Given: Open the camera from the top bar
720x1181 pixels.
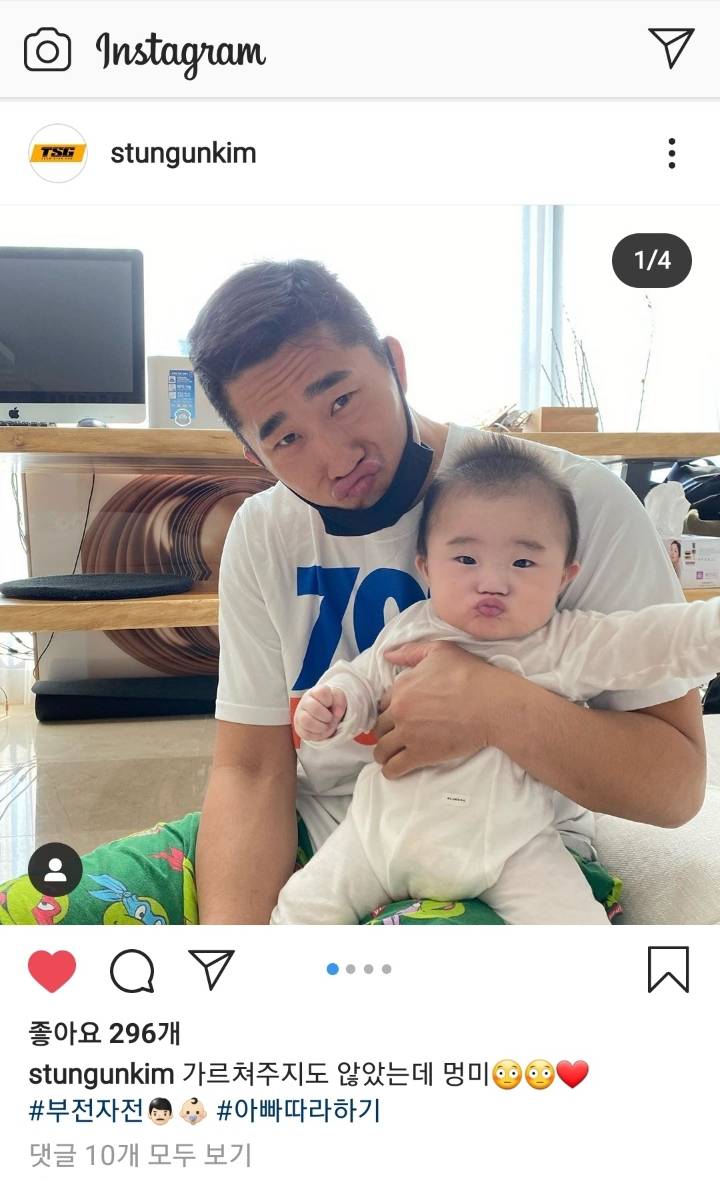Looking at the screenshot, I should (47, 49).
